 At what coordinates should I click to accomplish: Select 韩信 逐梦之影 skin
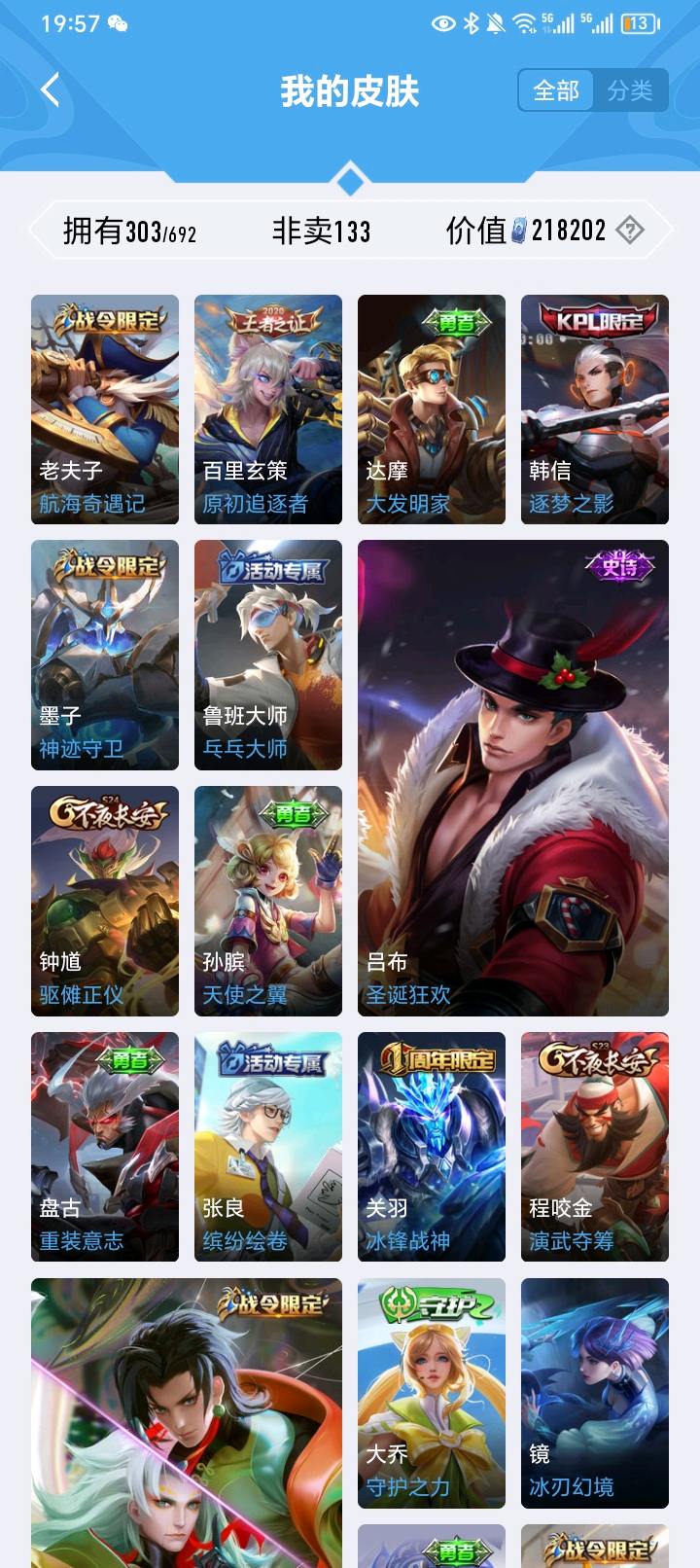coord(595,409)
